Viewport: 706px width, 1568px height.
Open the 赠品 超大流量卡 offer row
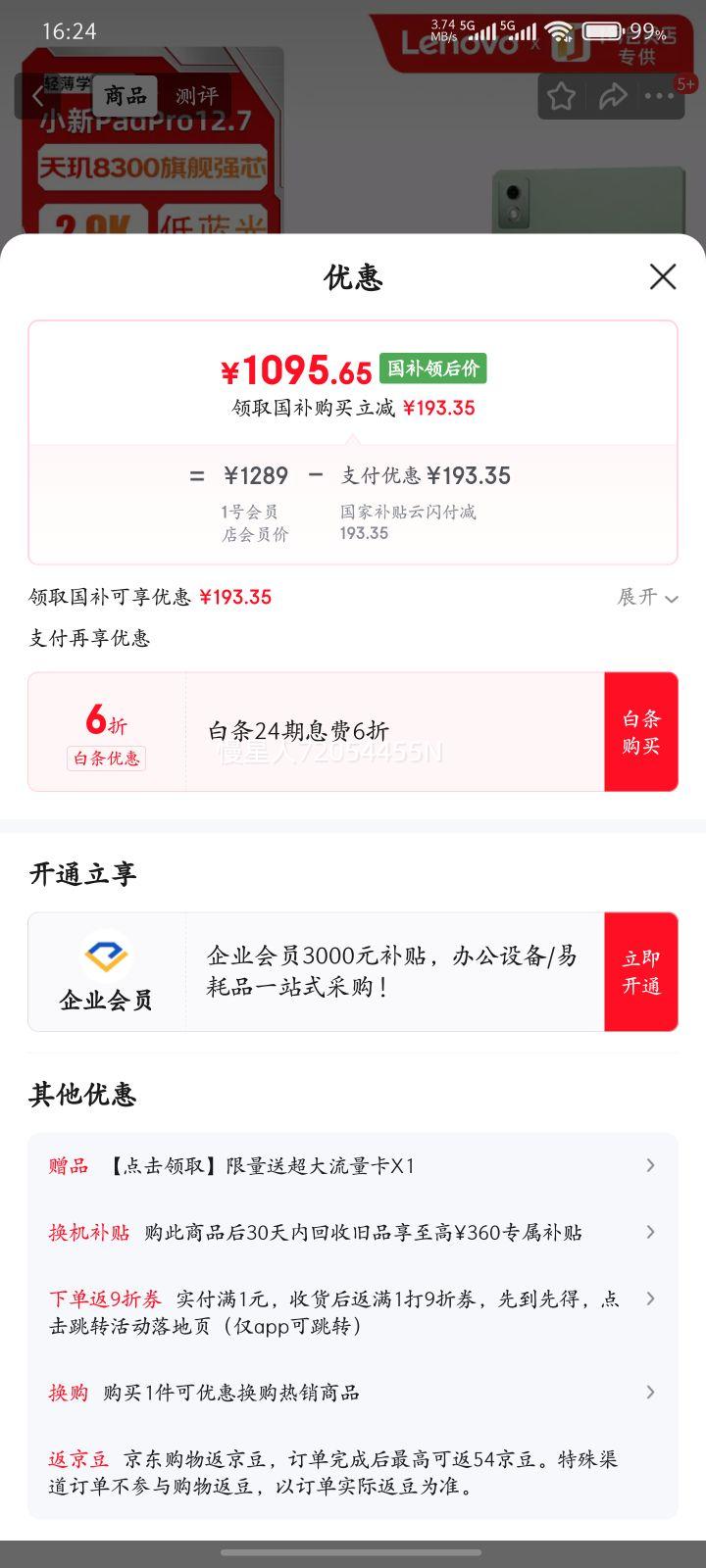[353, 1166]
